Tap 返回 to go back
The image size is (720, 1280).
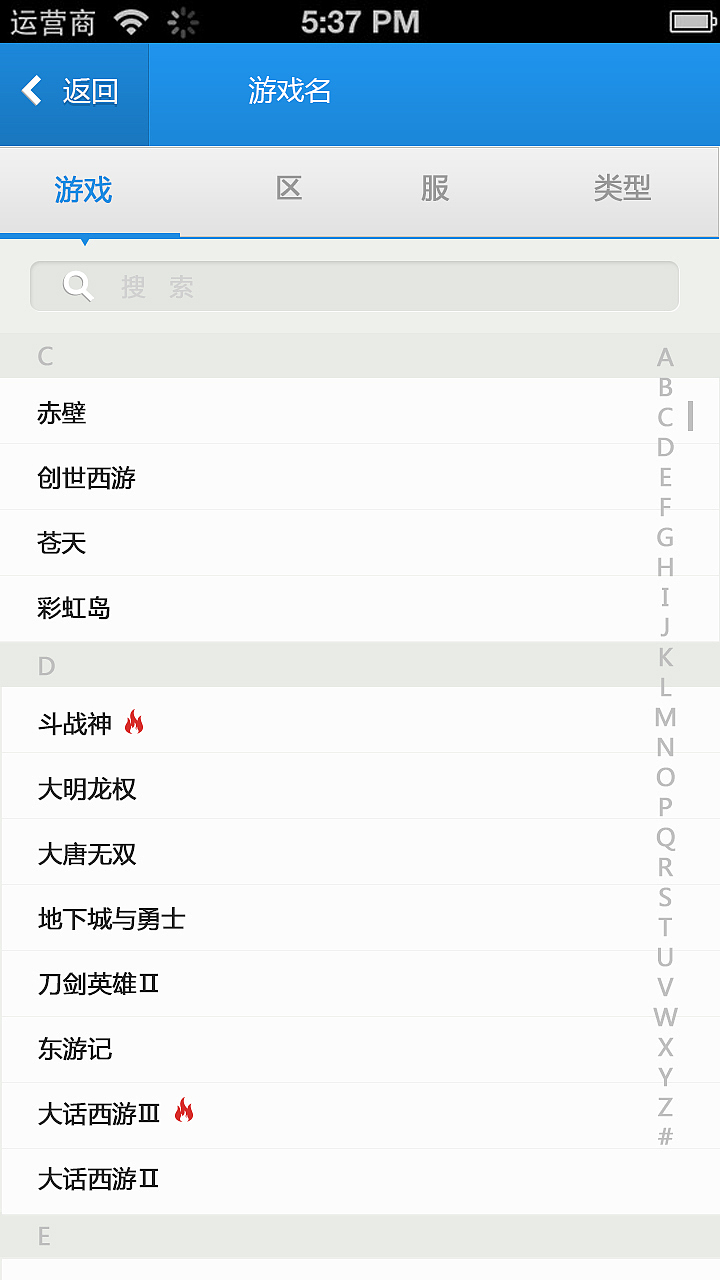pyautogui.click(x=91, y=90)
